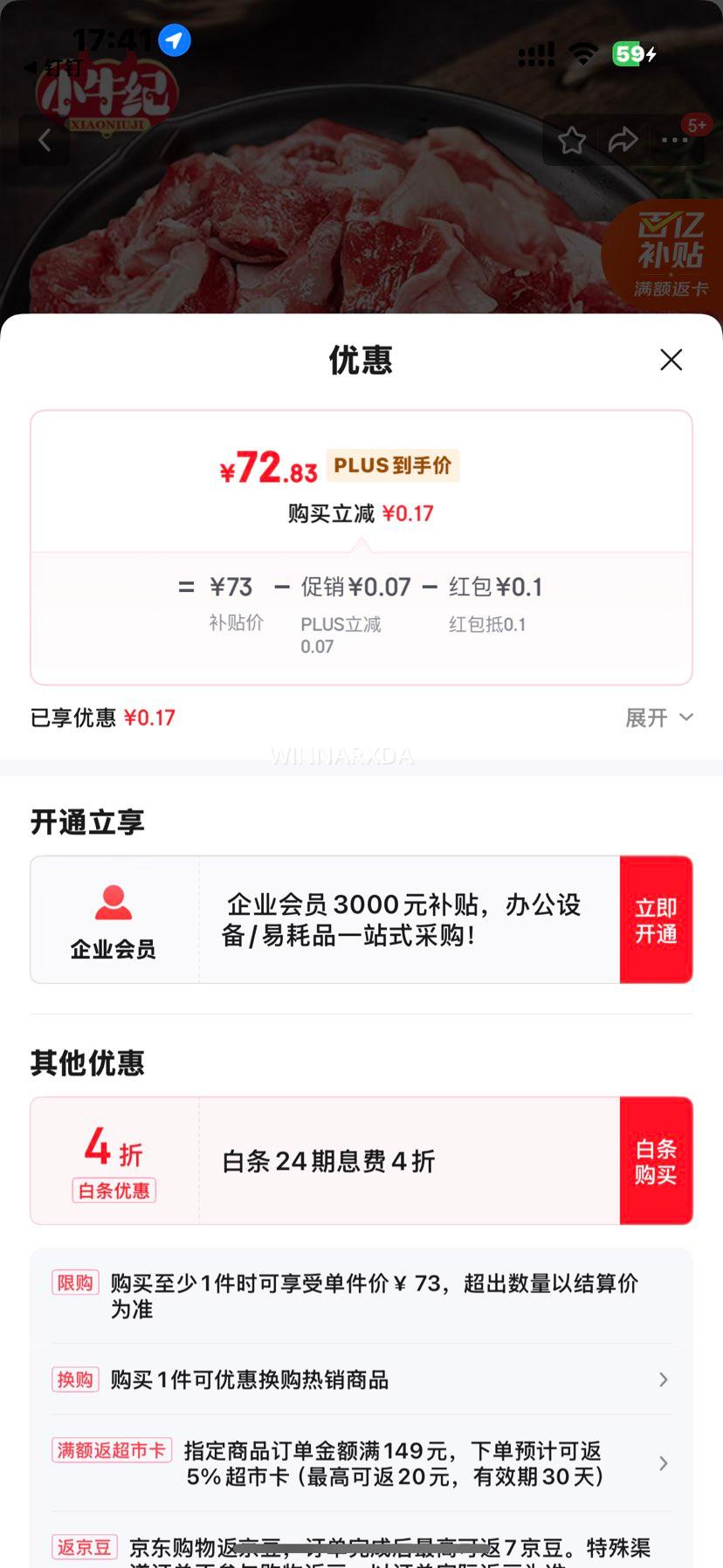Return to 钉钉 app via status bar
723x1568 pixels.
pos(54,67)
